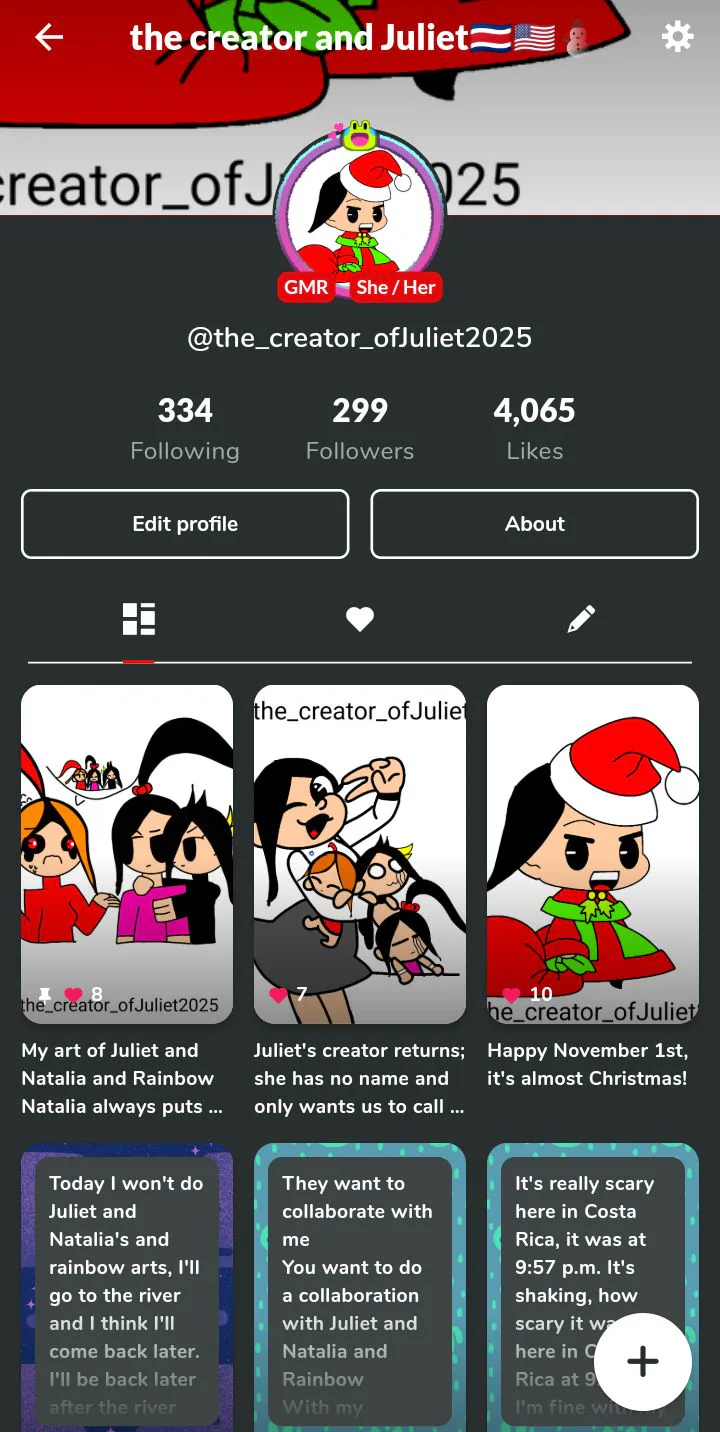The image size is (720, 1432).
Task: View the 299 Followers list
Action: (360, 429)
